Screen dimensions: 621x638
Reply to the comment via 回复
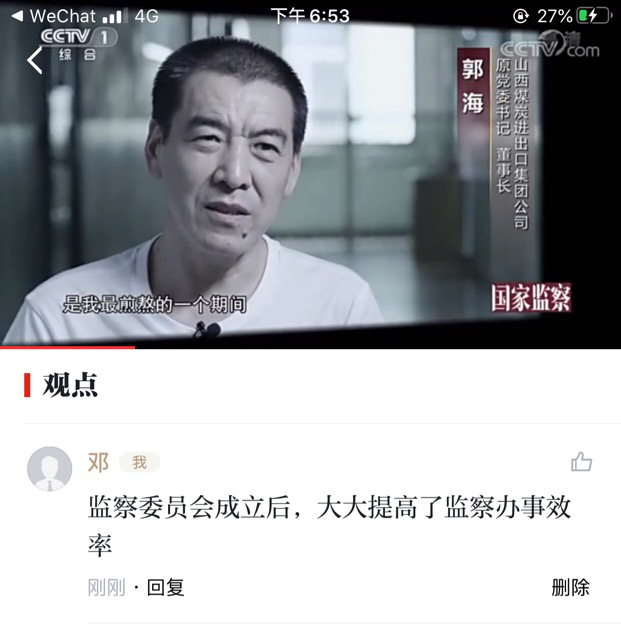[x=166, y=588]
